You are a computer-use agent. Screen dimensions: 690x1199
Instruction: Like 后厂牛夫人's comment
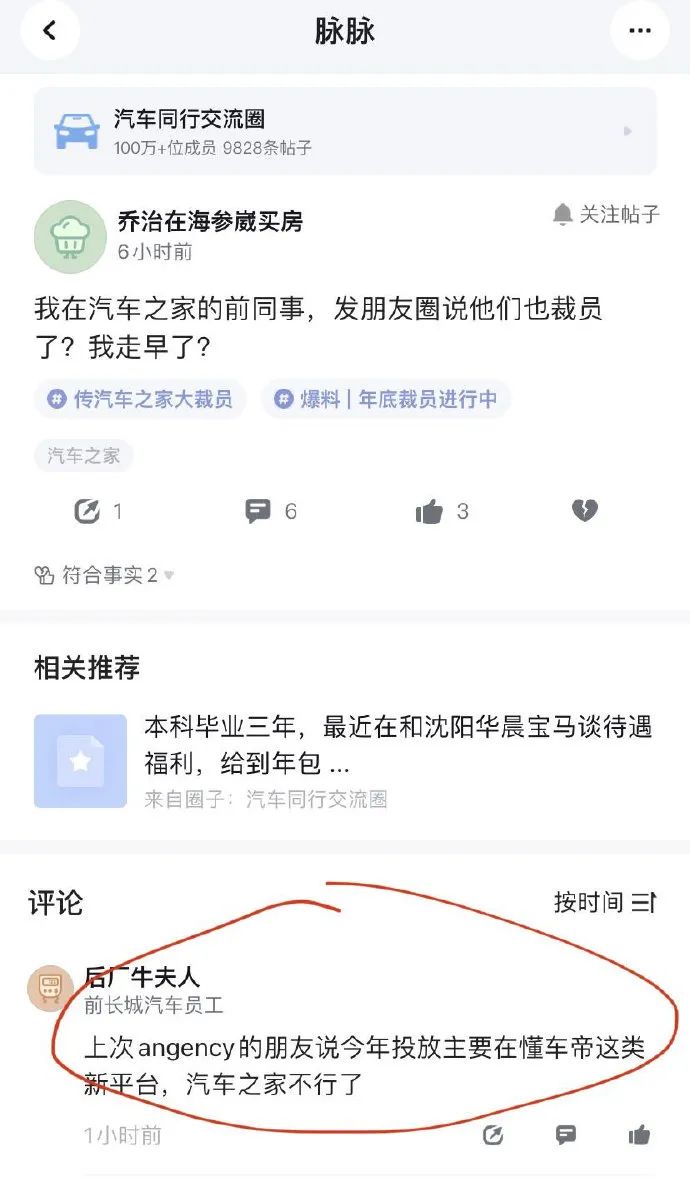click(x=639, y=1135)
